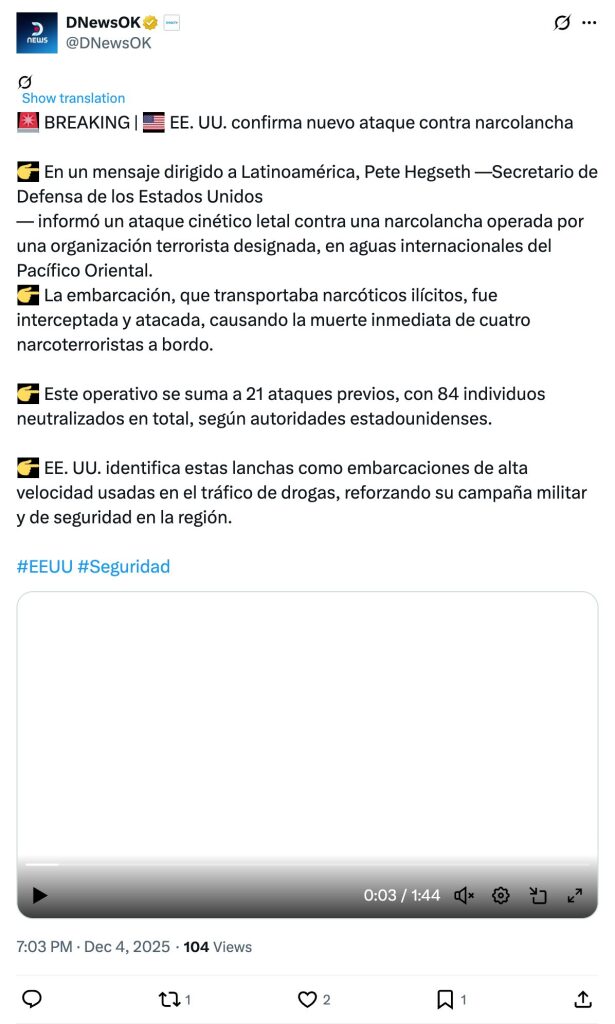The height and width of the screenshot is (1024, 615).
Task: Open the Grok icon beside the post menu
Action: click(562, 23)
